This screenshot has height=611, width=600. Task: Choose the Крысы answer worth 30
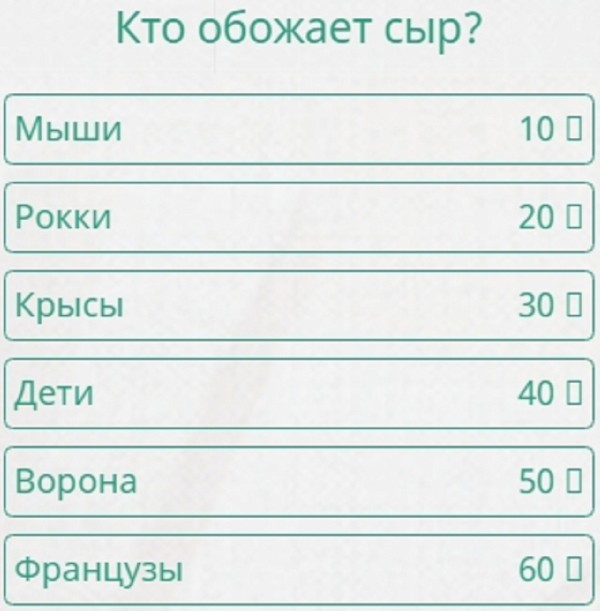[x=300, y=305]
